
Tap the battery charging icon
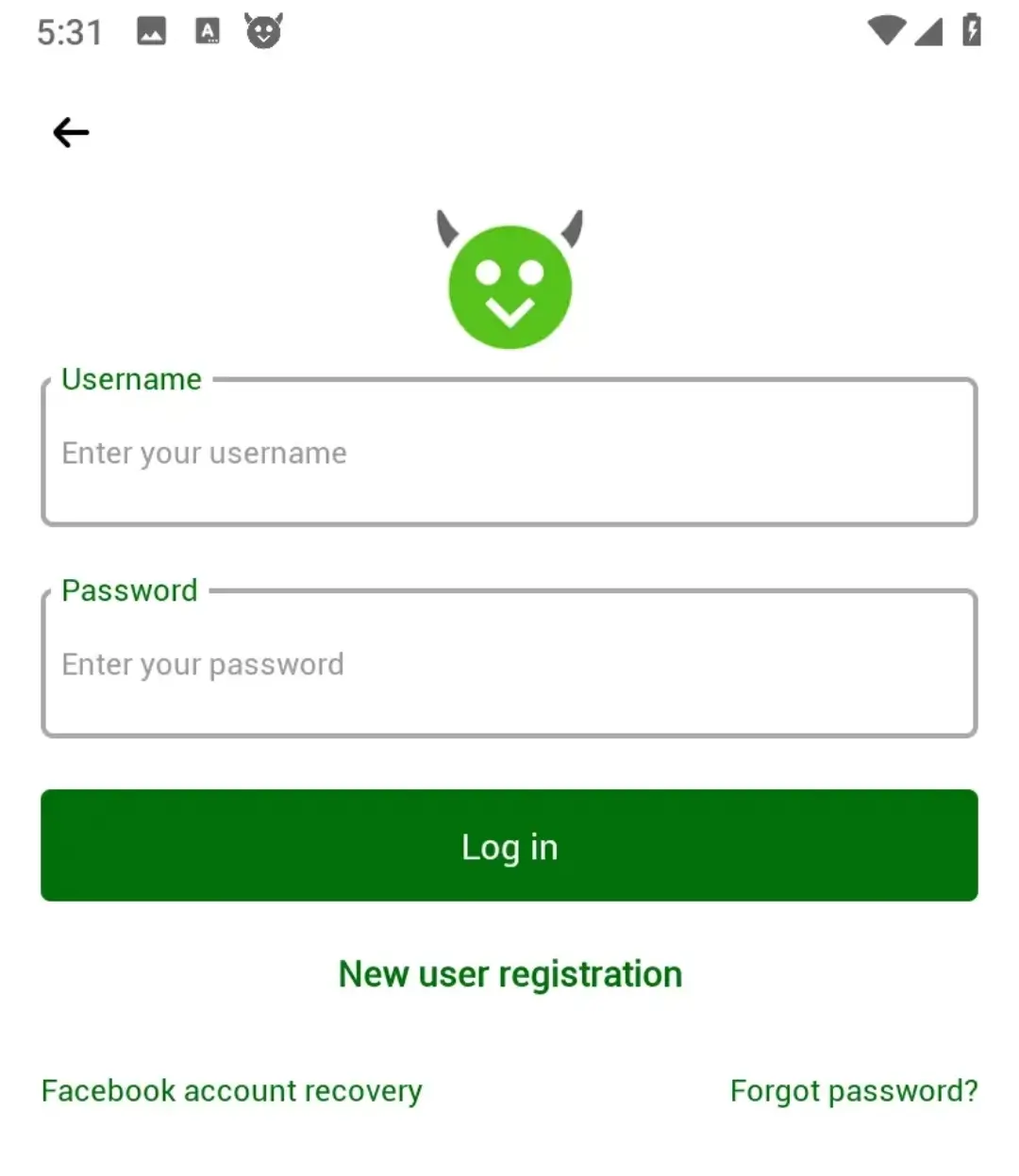[x=972, y=31]
